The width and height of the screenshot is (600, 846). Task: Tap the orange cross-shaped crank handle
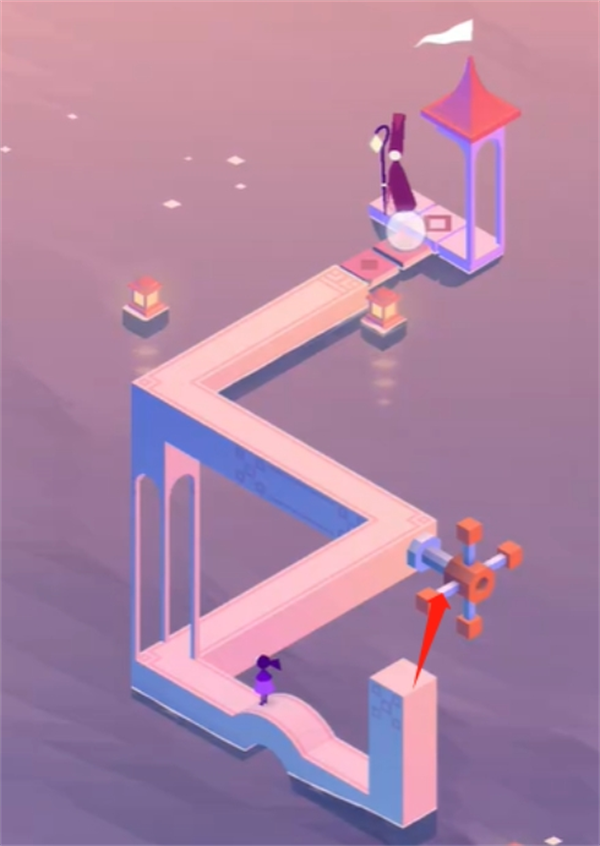(469, 578)
